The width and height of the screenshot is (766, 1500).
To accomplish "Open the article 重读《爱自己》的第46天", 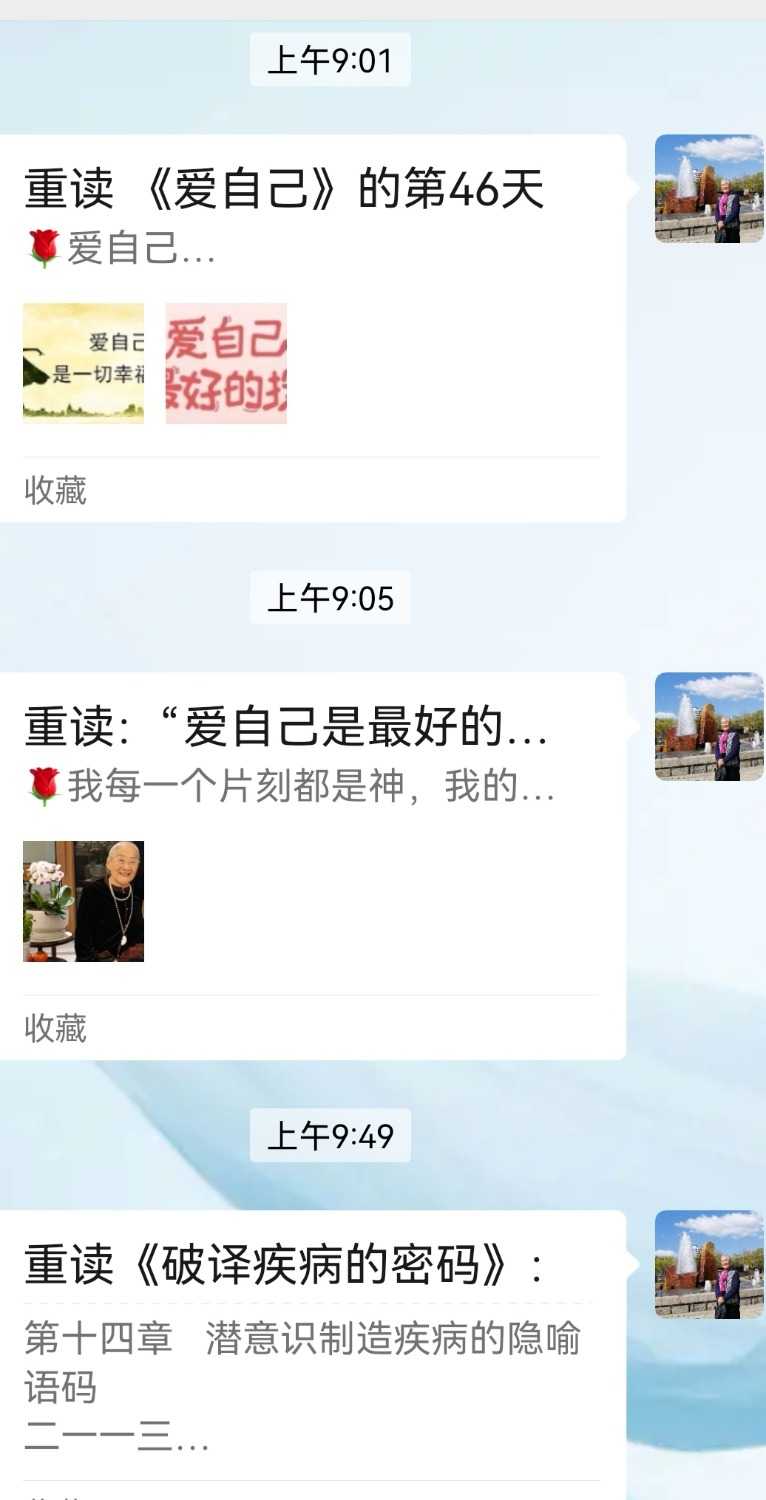I will point(283,192).
